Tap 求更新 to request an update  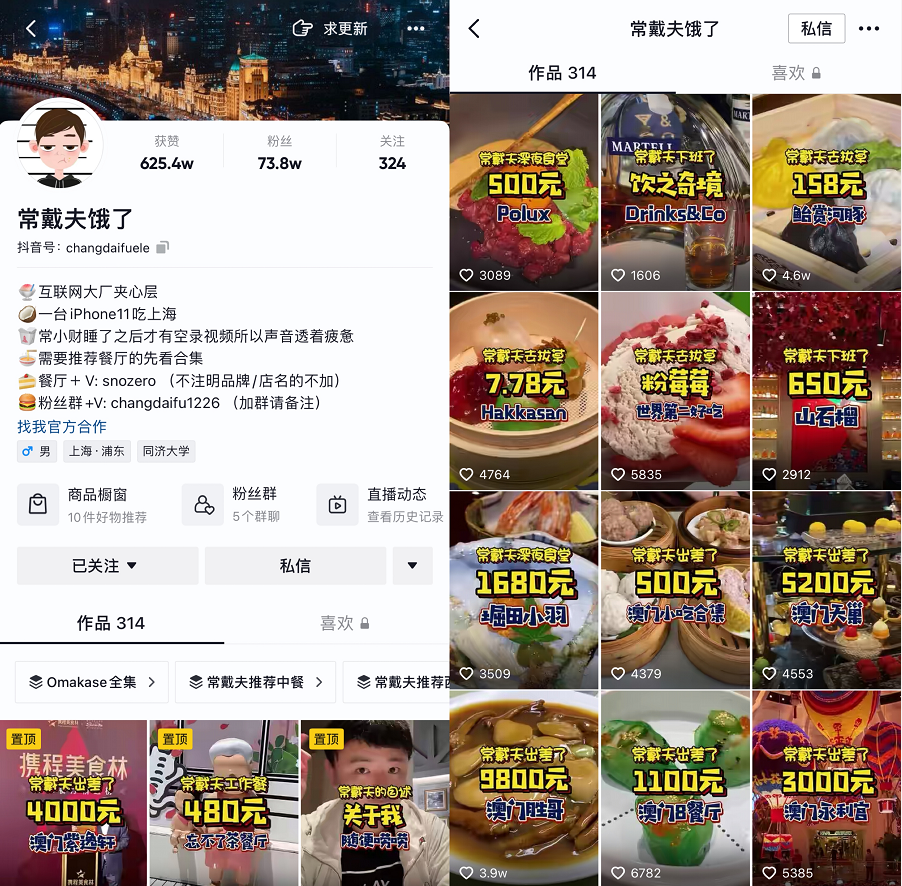click(x=331, y=29)
